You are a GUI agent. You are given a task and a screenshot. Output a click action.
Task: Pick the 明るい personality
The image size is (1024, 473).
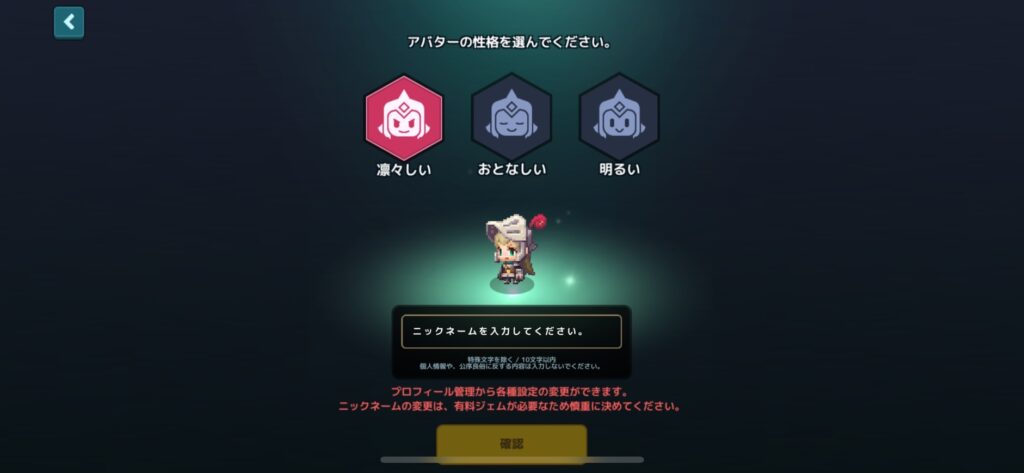(619, 118)
